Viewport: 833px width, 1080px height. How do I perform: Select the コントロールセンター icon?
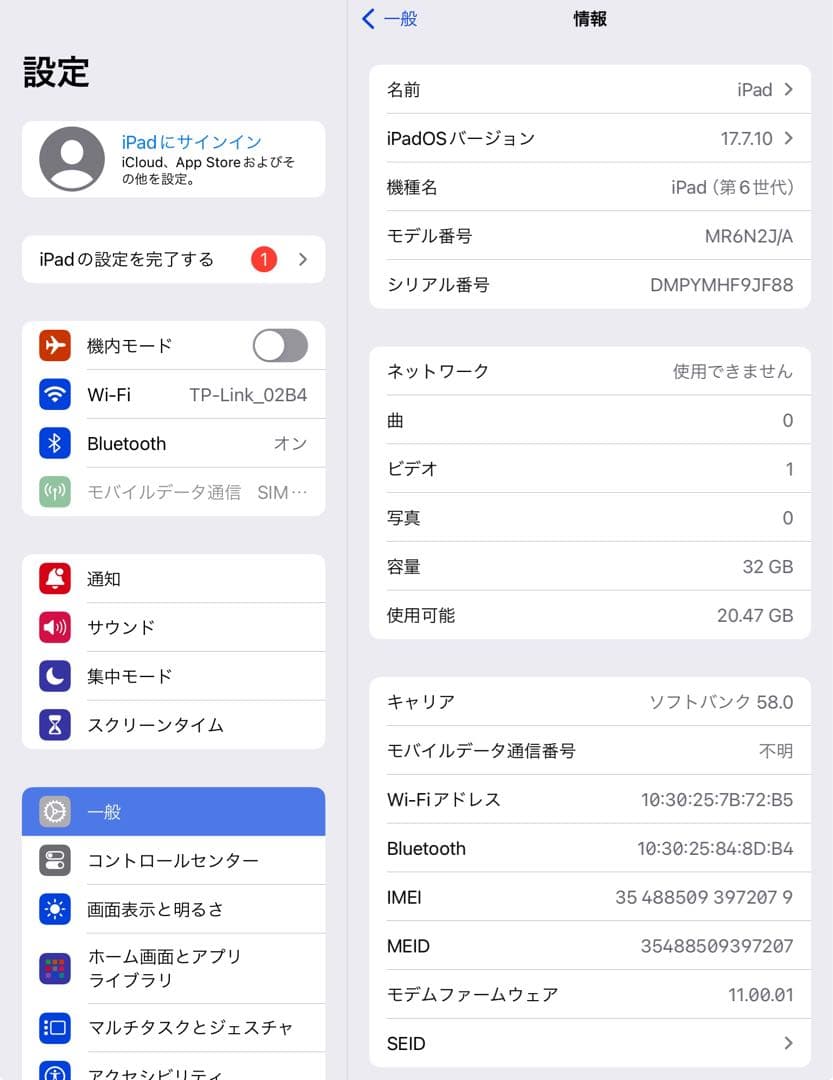56,860
